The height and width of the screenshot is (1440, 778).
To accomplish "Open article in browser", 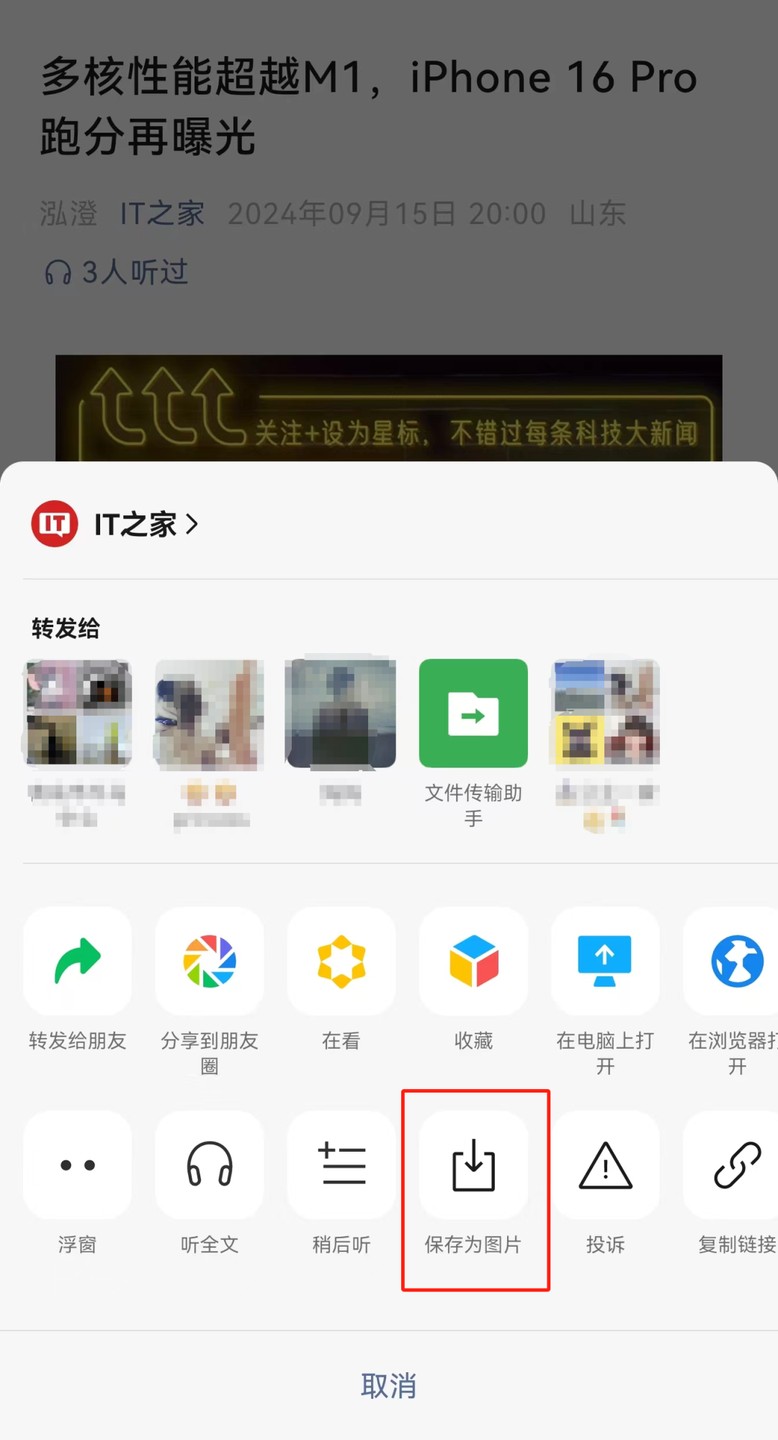I will (x=736, y=962).
